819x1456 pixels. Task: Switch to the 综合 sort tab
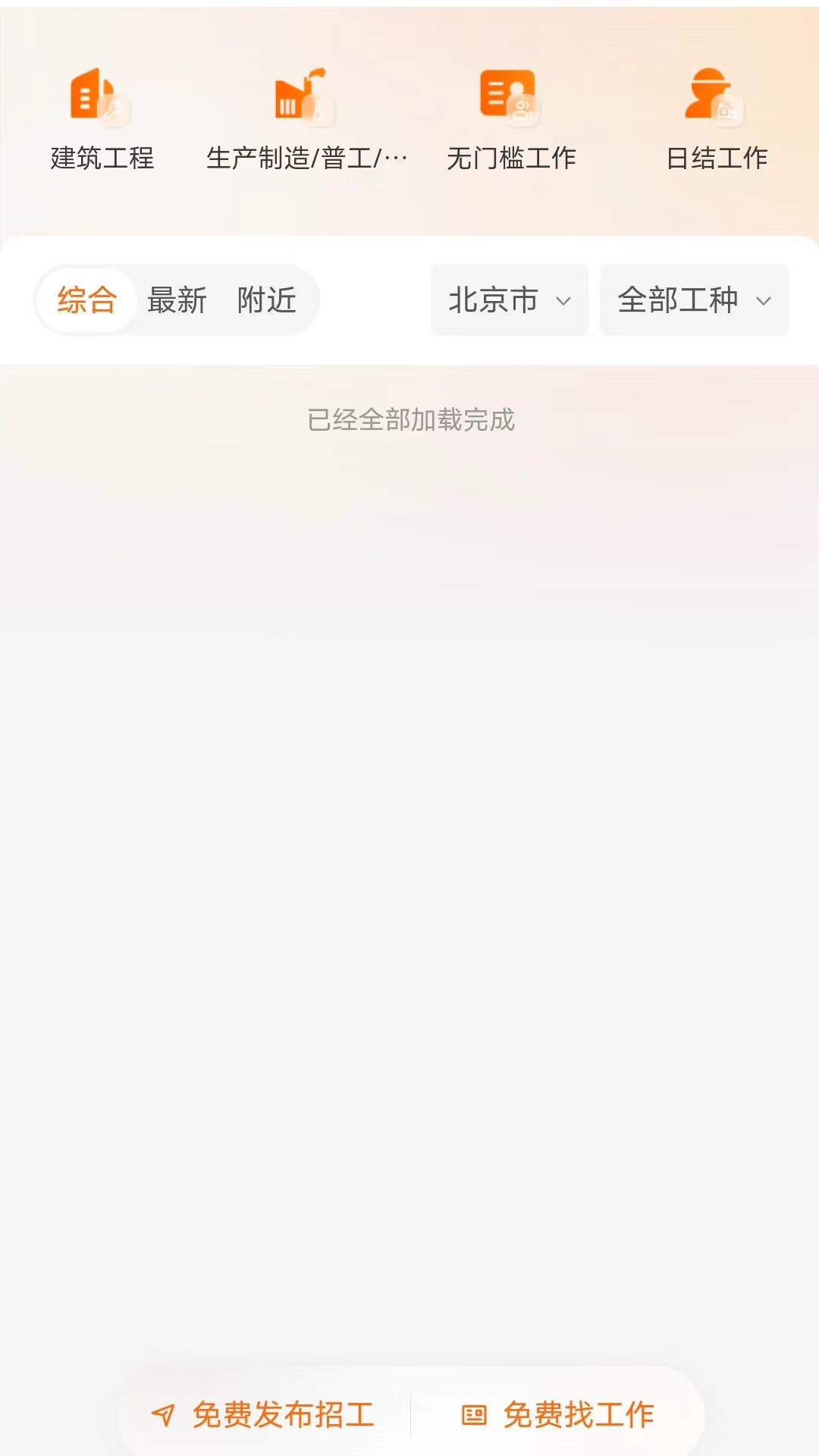click(86, 300)
